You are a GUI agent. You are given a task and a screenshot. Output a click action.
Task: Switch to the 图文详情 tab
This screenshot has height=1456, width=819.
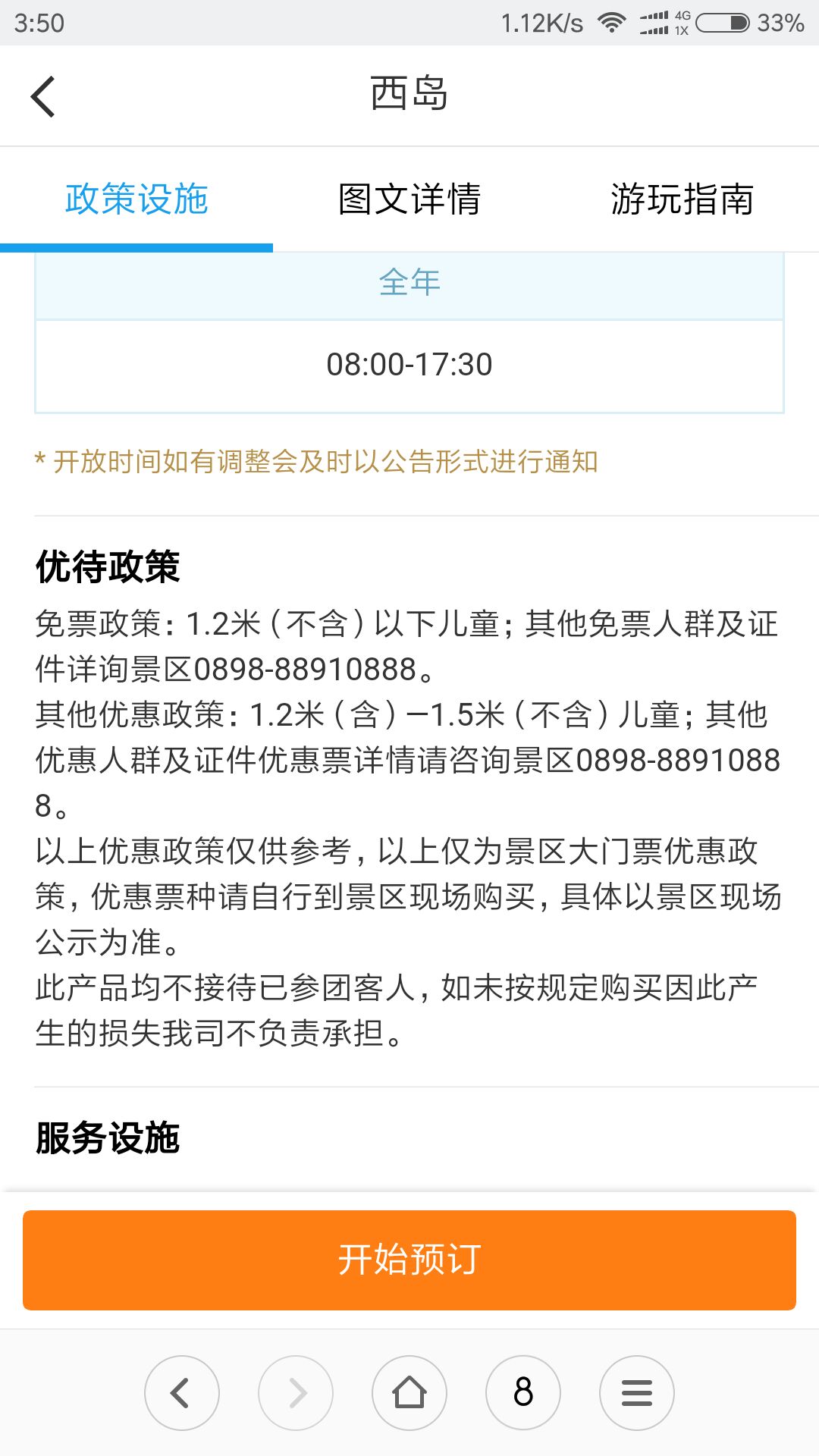[409, 199]
